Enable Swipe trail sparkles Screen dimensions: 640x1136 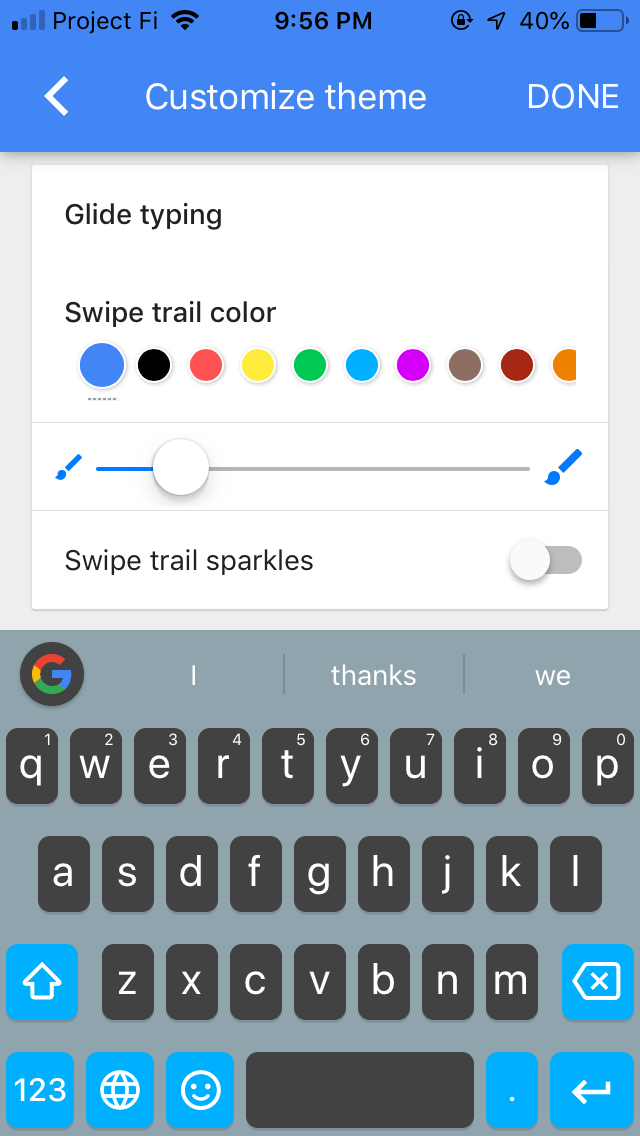tap(545, 560)
